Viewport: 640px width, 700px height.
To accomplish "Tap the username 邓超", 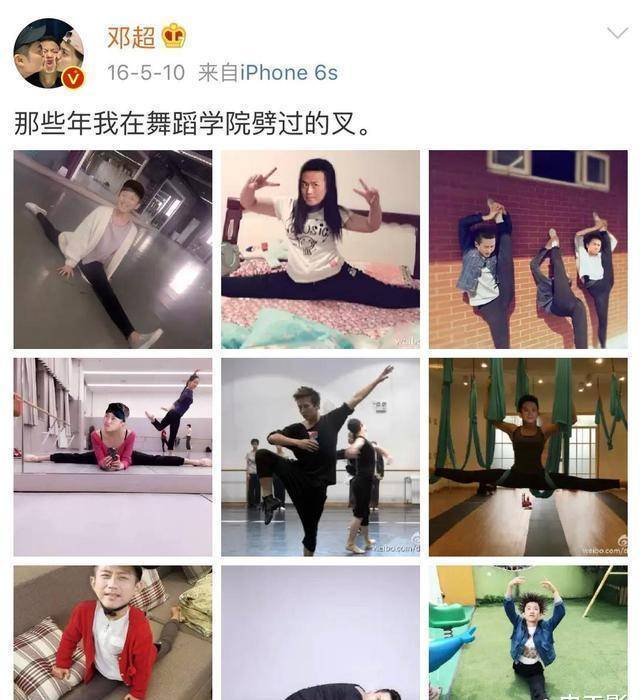I will pos(131,37).
